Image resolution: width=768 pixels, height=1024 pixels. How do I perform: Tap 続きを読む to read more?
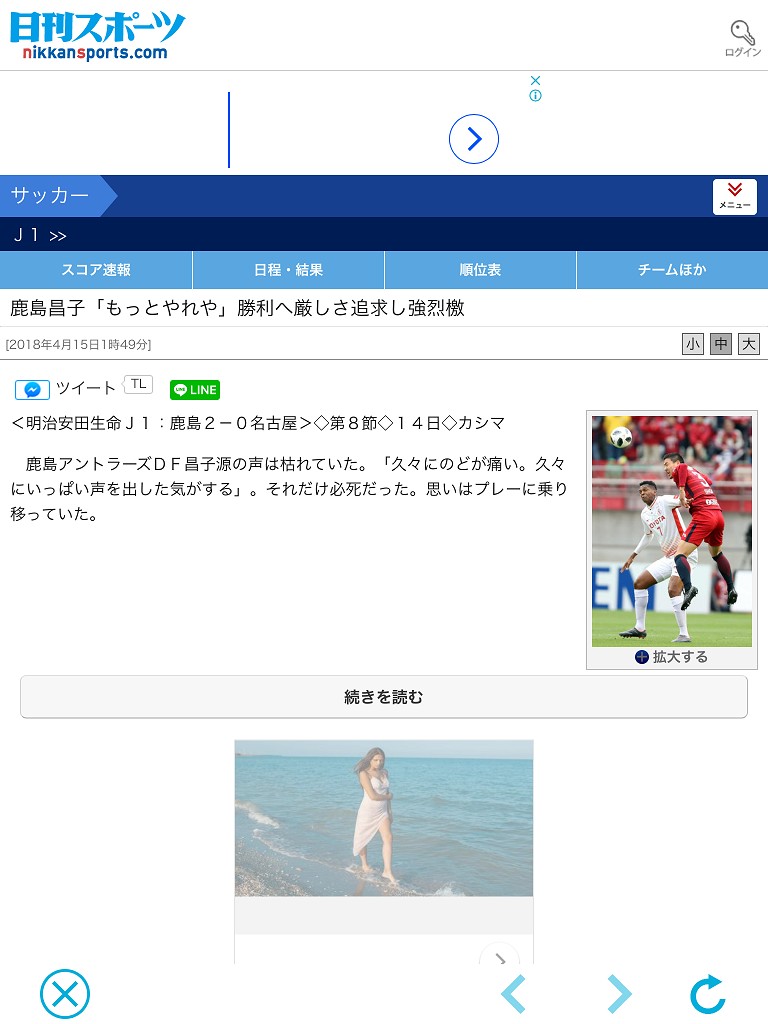click(x=384, y=697)
